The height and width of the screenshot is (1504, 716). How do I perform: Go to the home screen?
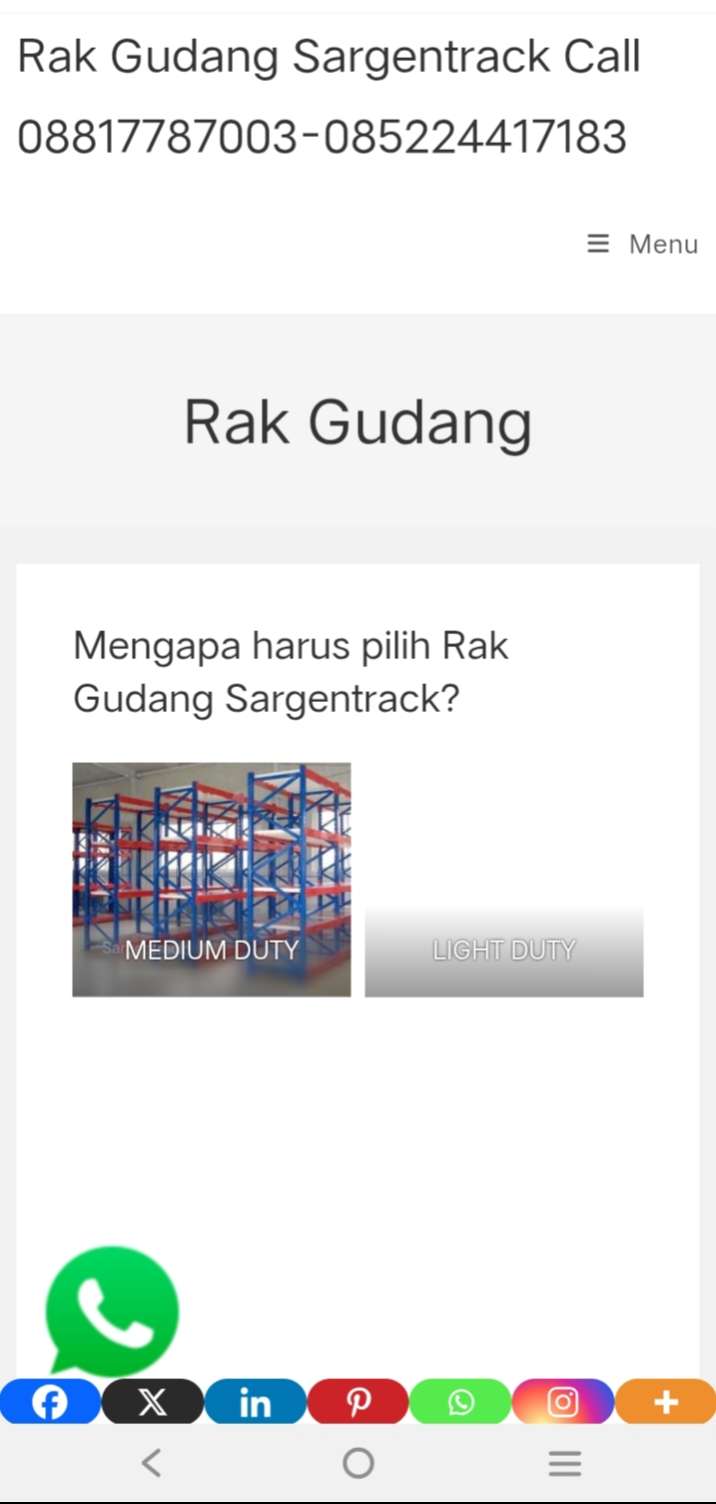358,1464
